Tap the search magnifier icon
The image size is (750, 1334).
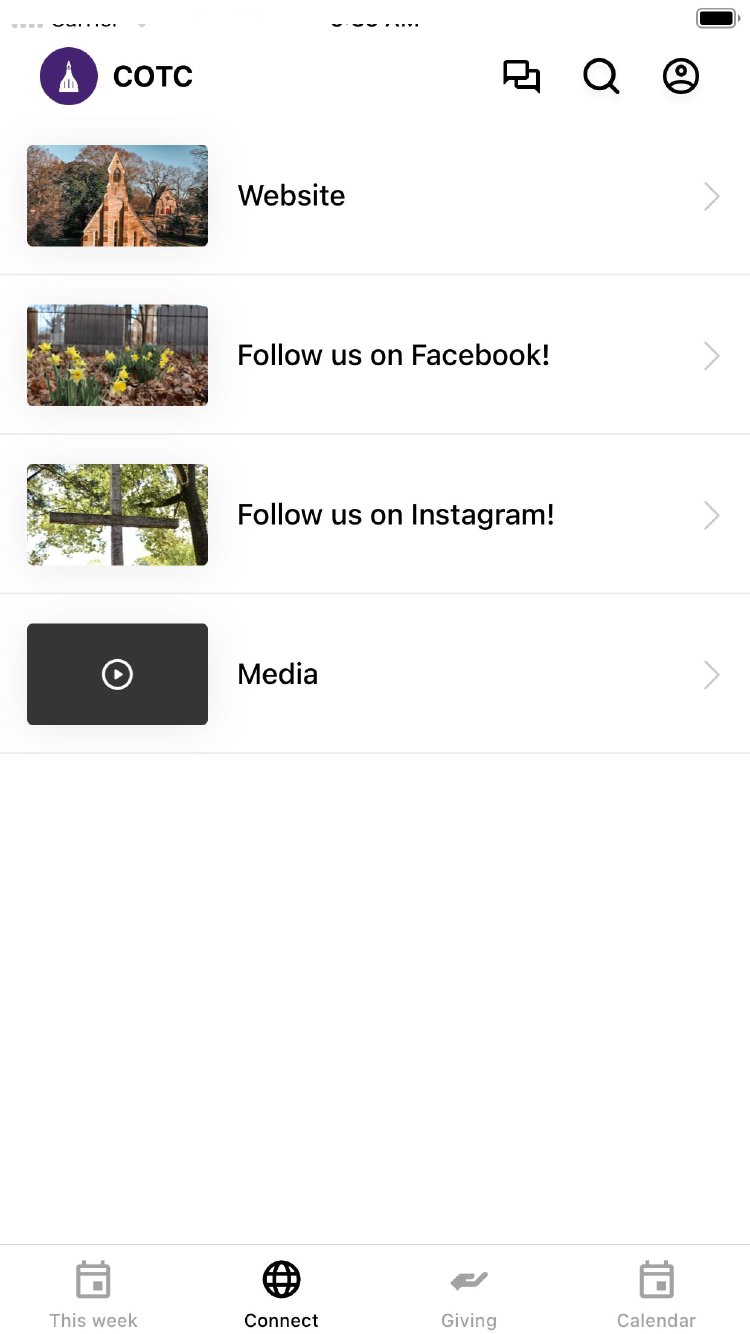(x=601, y=77)
